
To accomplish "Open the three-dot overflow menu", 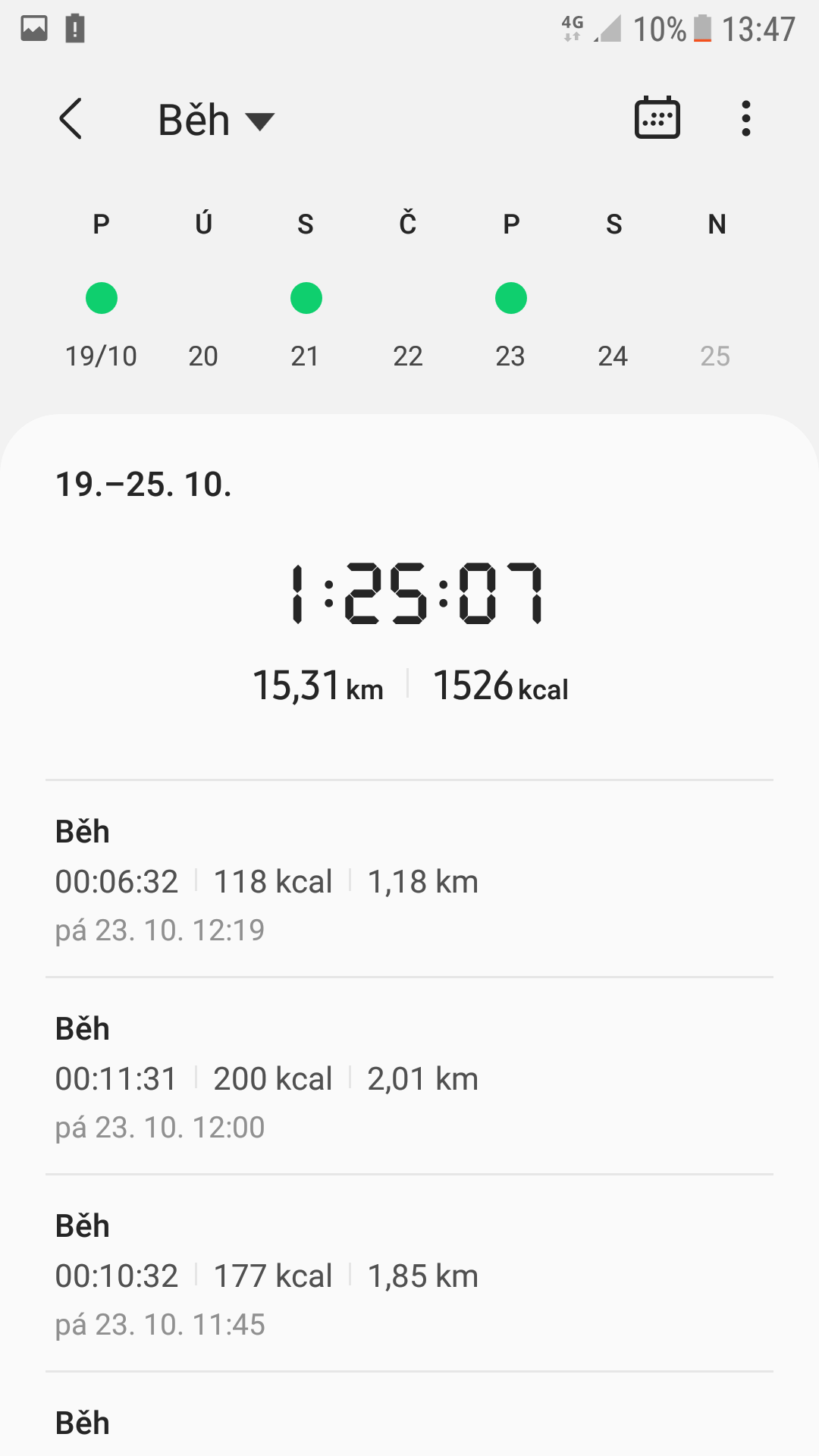I will (x=746, y=119).
